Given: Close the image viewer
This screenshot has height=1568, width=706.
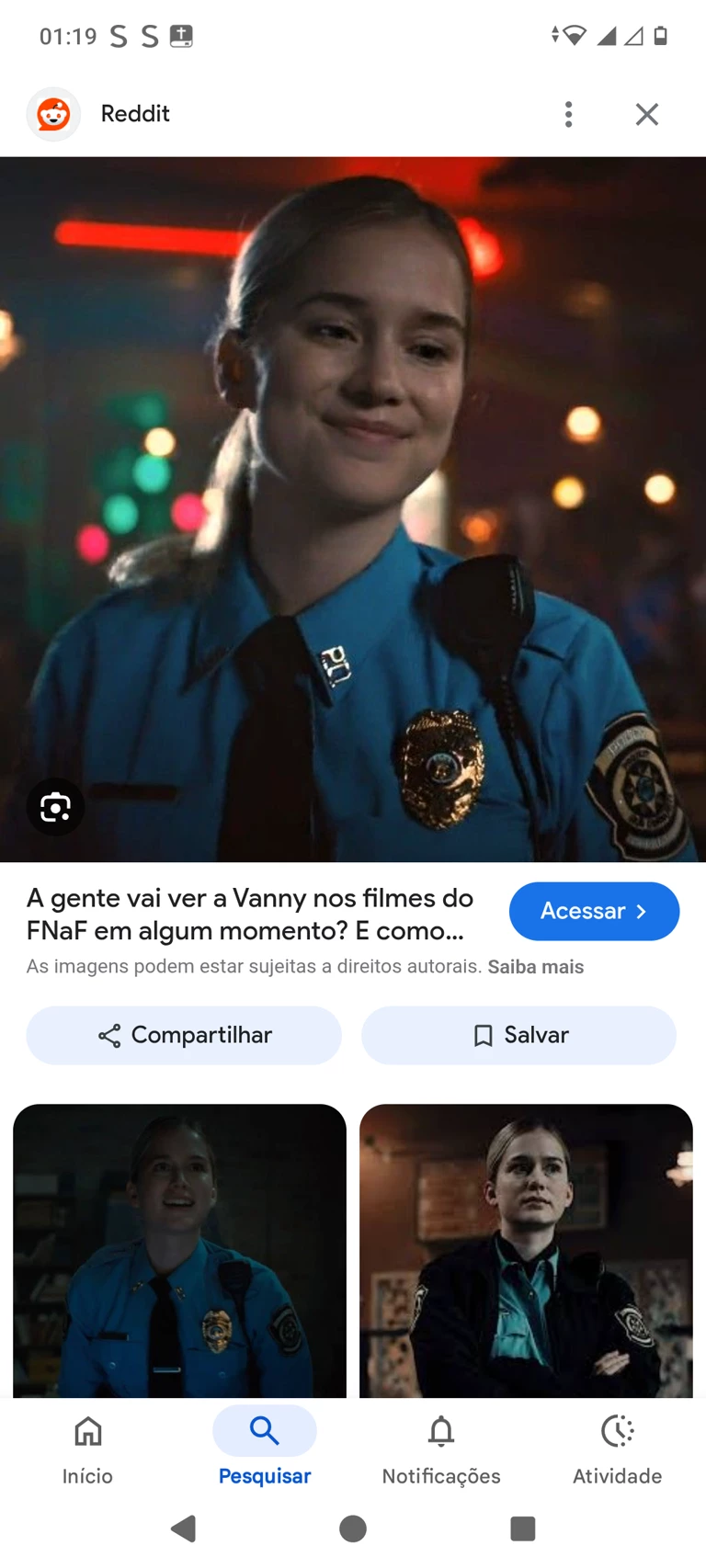Looking at the screenshot, I should click(647, 114).
